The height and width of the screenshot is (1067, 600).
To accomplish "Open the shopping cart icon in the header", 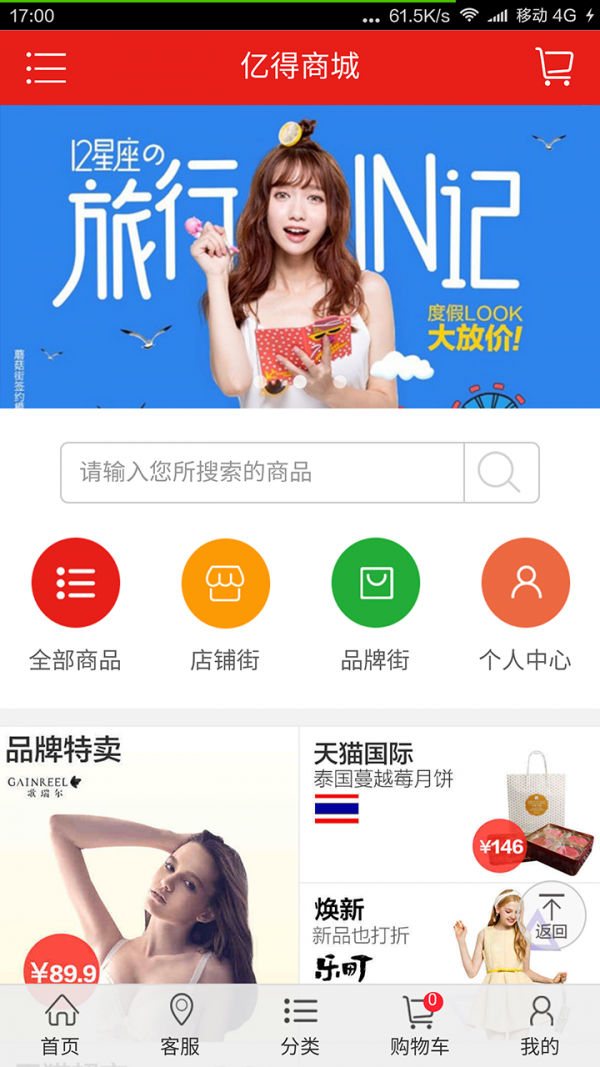I will pos(554,67).
